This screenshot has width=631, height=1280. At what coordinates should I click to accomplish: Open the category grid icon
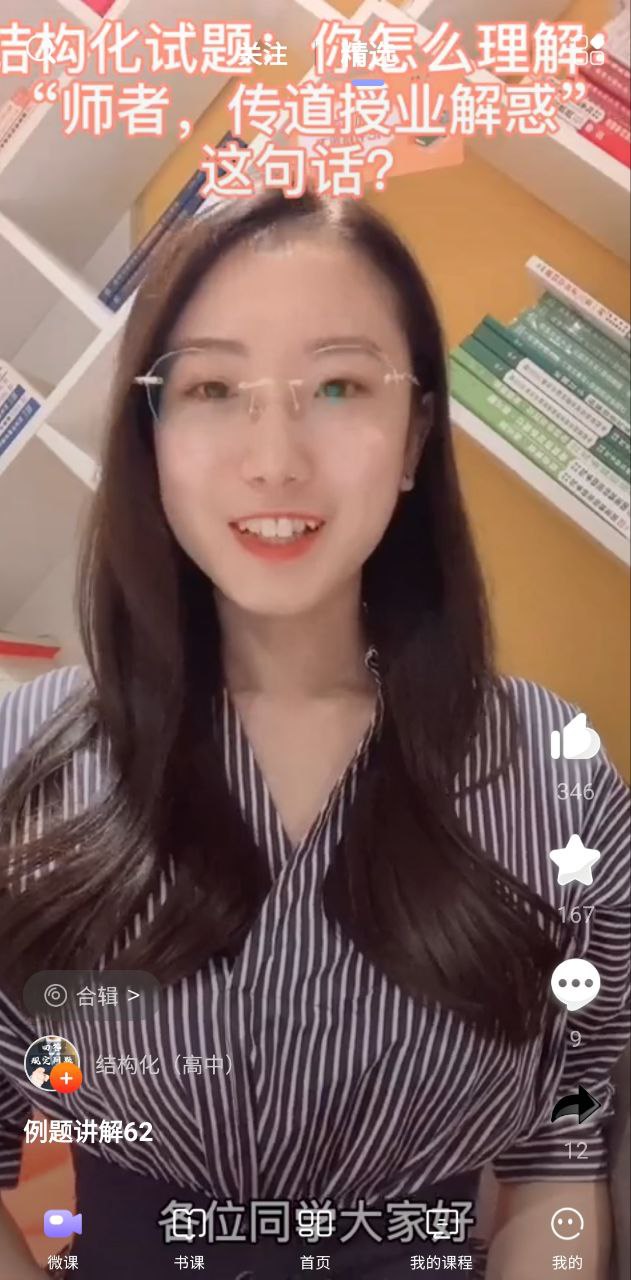[x=590, y=50]
